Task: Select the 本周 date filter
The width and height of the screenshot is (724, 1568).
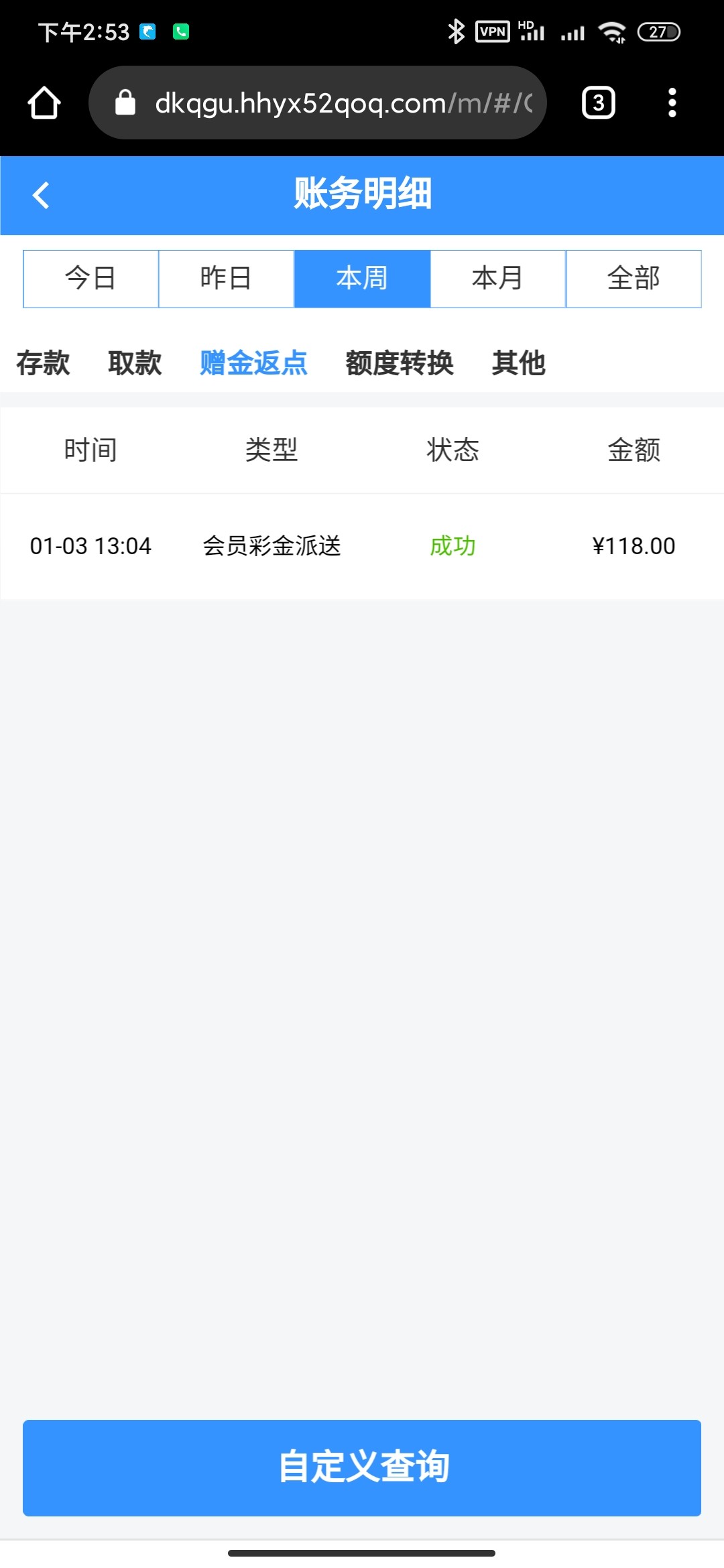Action: (362, 279)
